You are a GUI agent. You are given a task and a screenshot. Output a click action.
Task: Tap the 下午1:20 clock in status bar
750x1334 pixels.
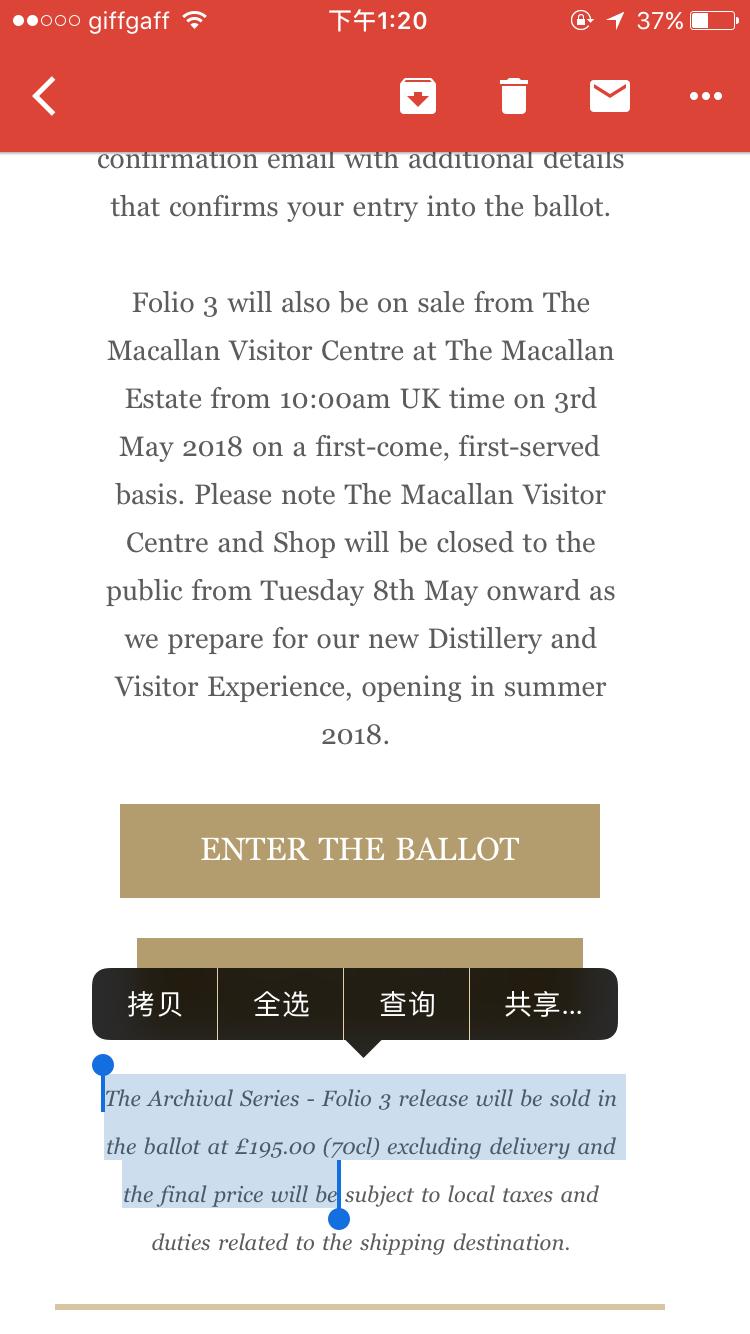tap(375, 20)
